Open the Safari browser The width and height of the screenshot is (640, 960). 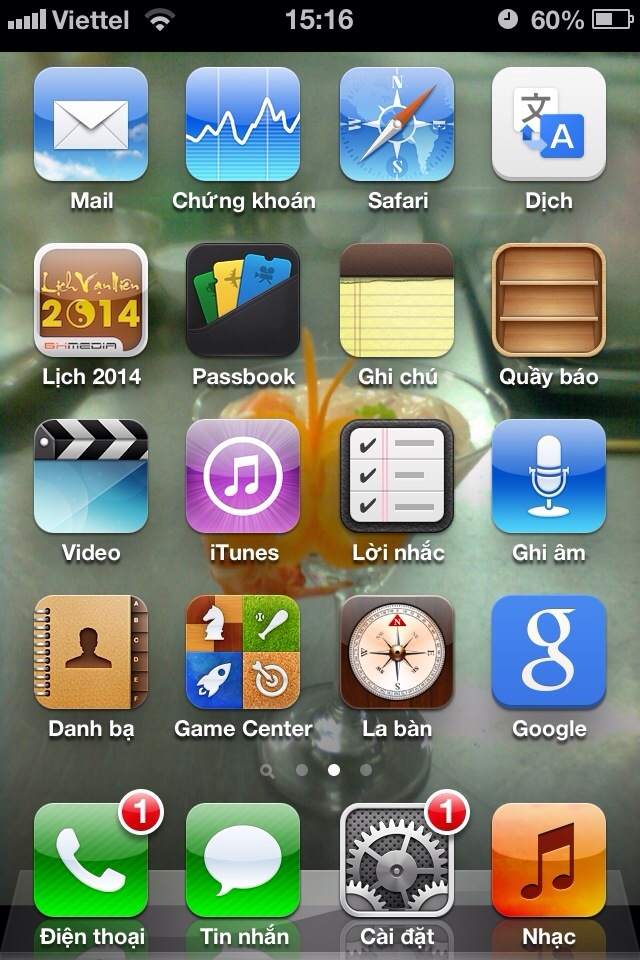click(397, 124)
